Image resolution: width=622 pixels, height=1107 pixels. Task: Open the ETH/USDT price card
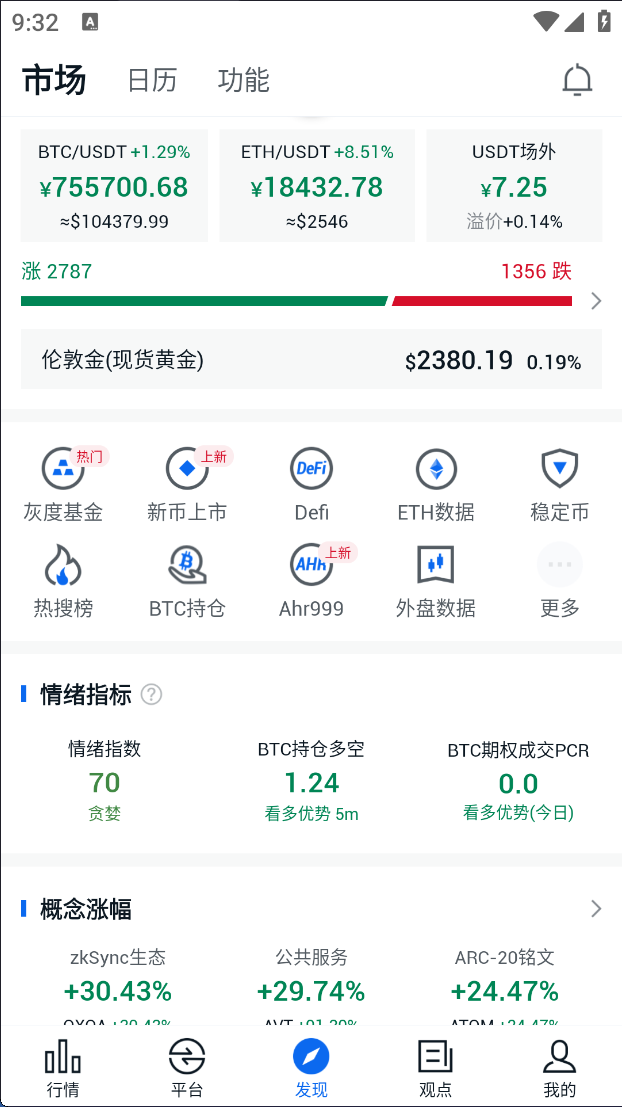point(317,186)
